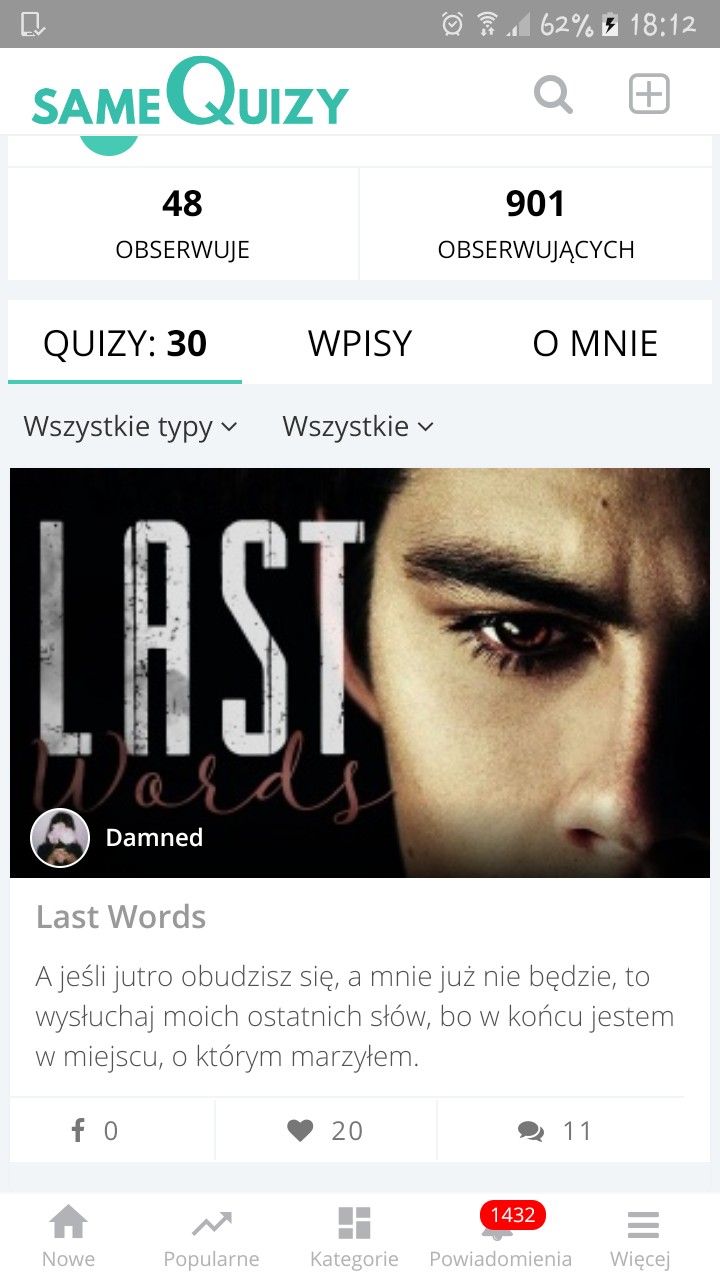Open the Last Words title link
This screenshot has height=1280, width=720.
121,917
